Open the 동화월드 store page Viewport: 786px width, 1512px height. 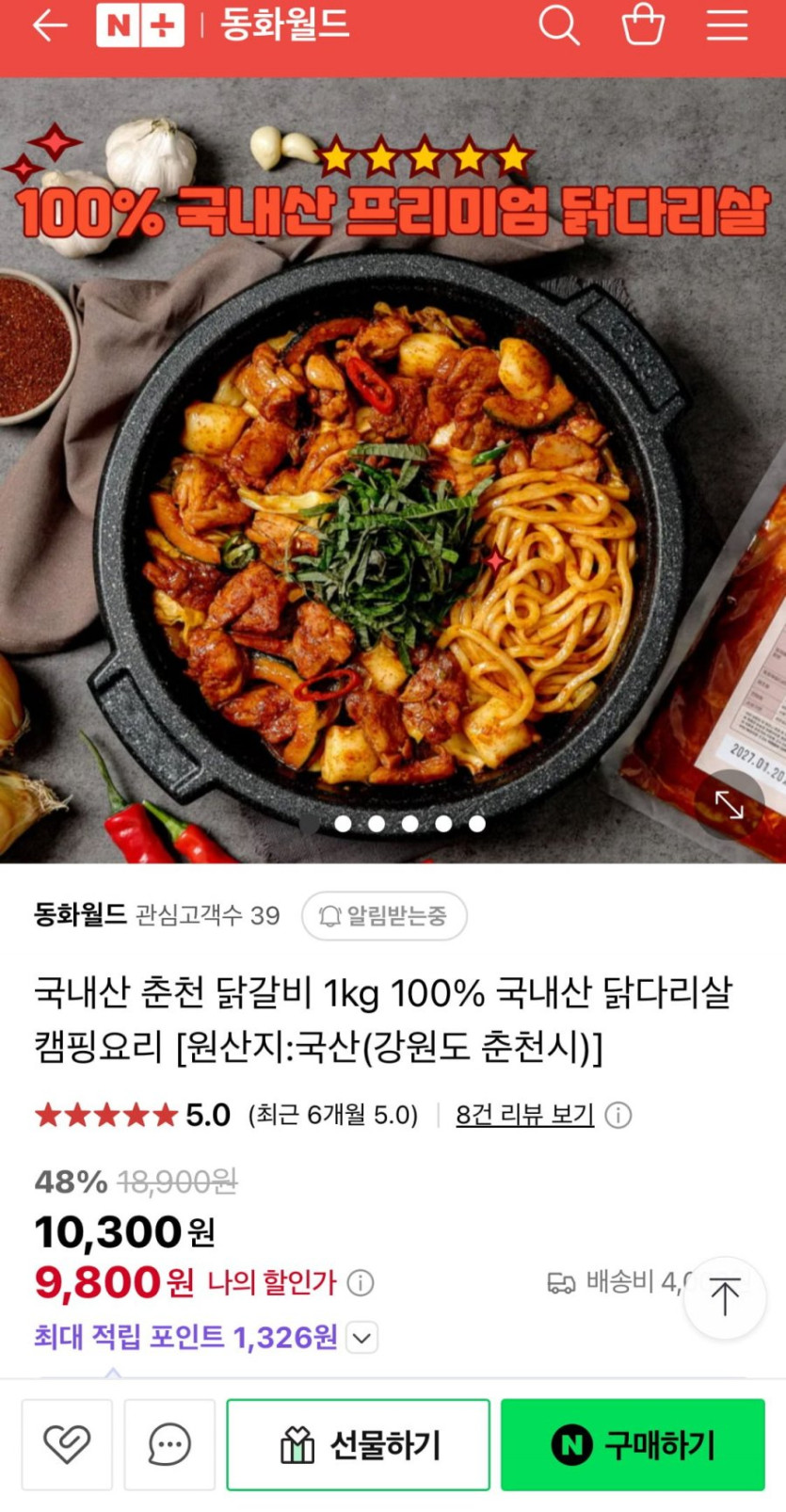[80, 915]
